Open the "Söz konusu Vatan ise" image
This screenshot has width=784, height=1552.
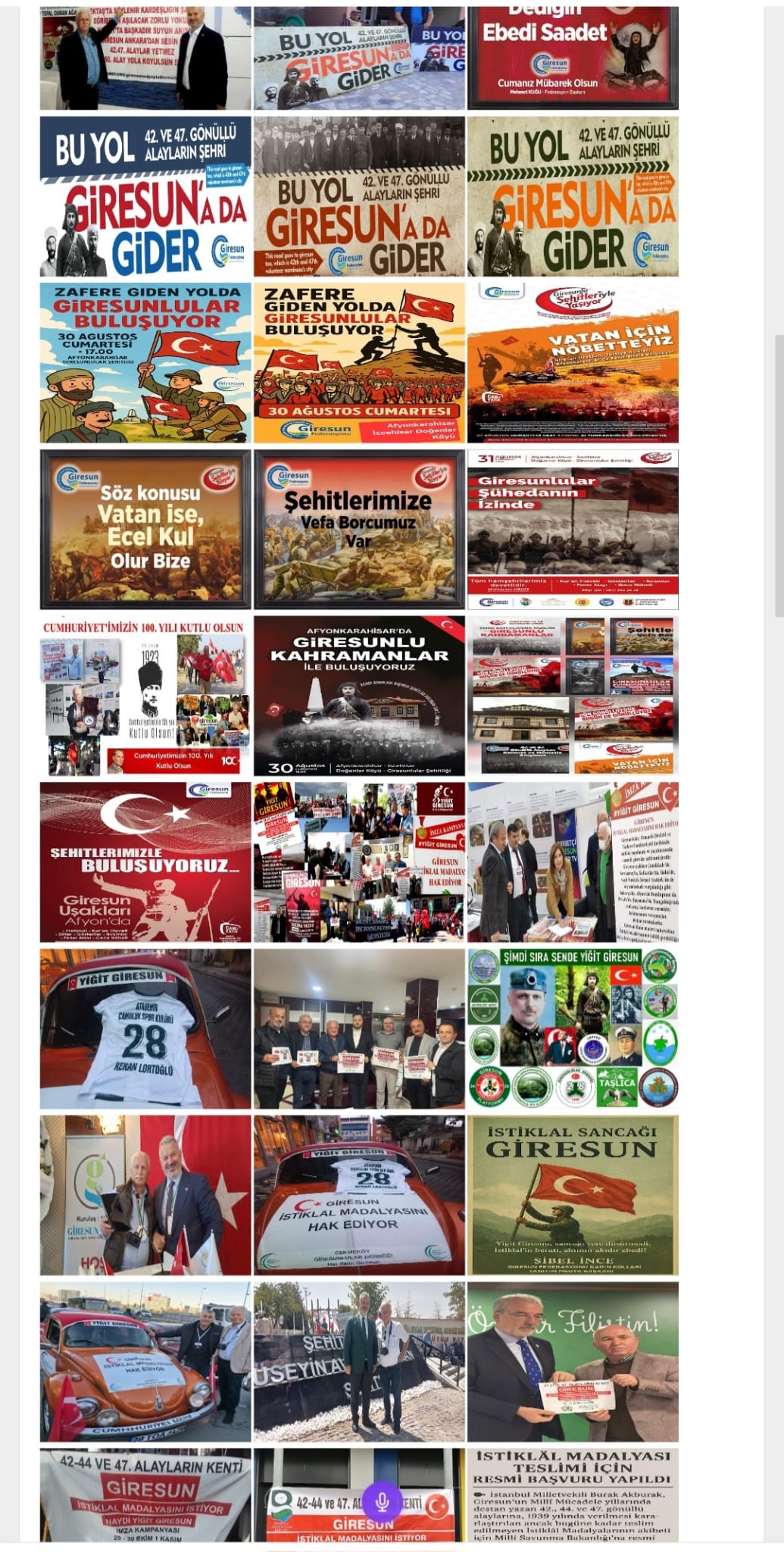click(145, 529)
